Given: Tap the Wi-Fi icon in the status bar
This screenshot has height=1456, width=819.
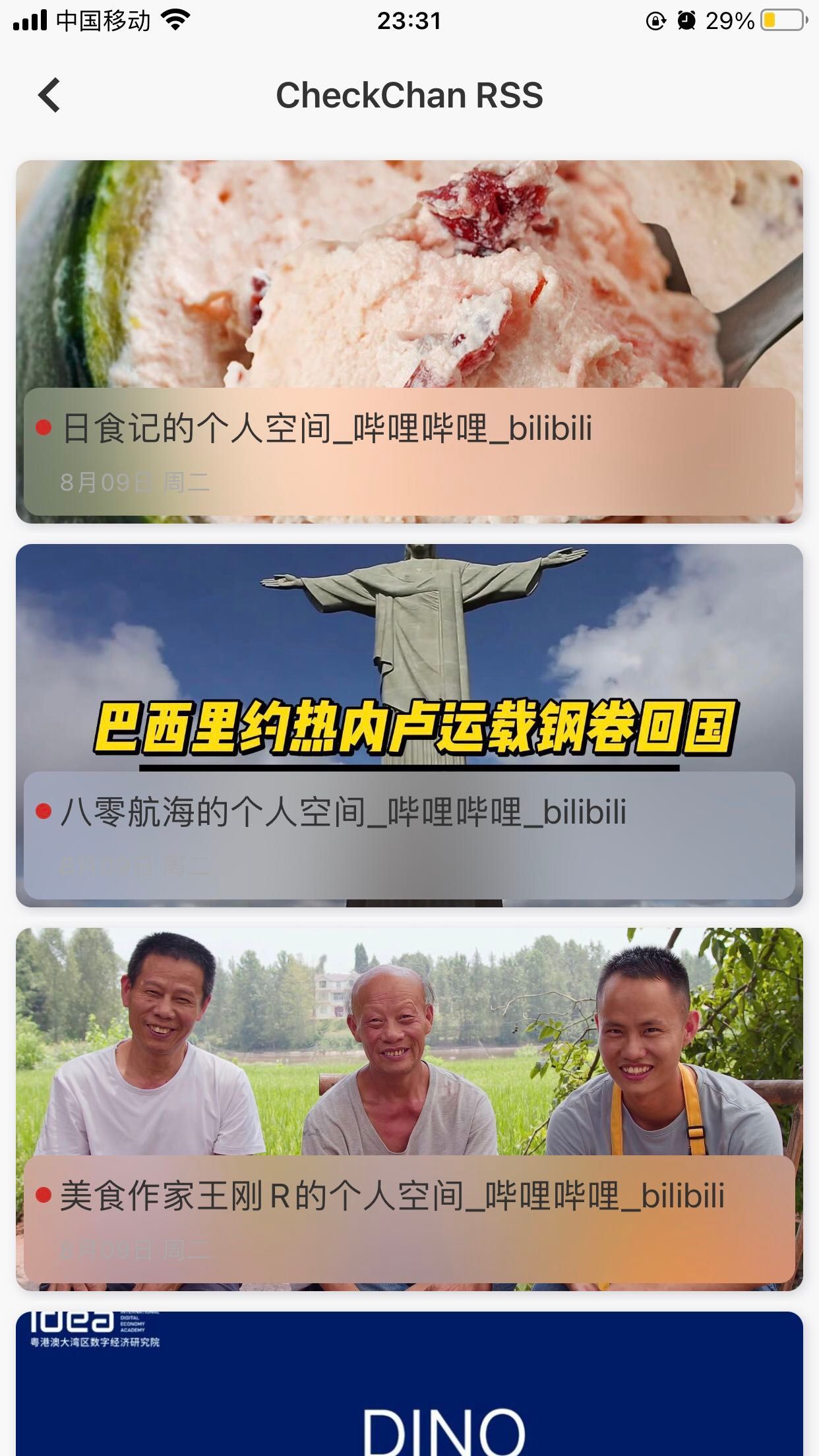Looking at the screenshot, I should 175,20.
